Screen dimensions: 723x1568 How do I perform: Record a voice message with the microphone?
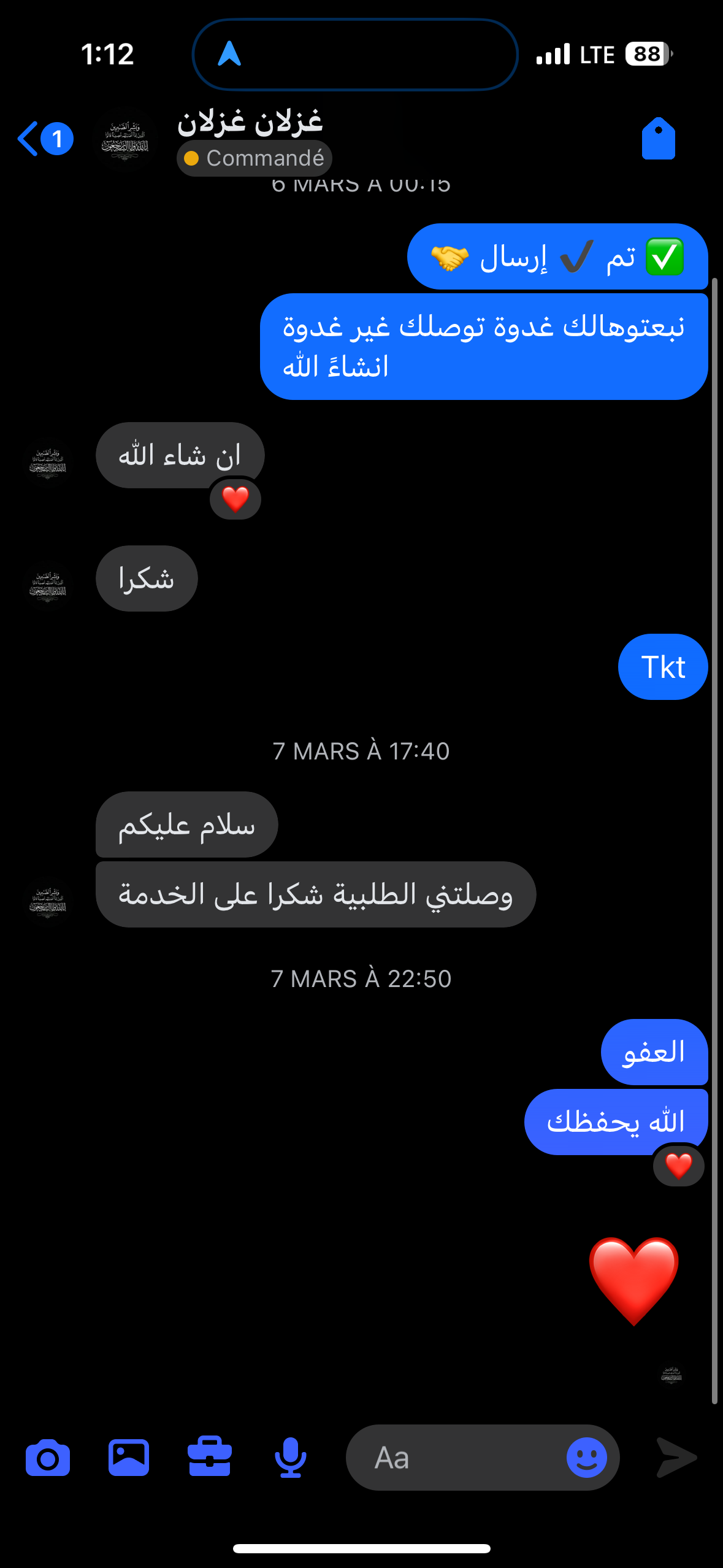click(x=291, y=1458)
